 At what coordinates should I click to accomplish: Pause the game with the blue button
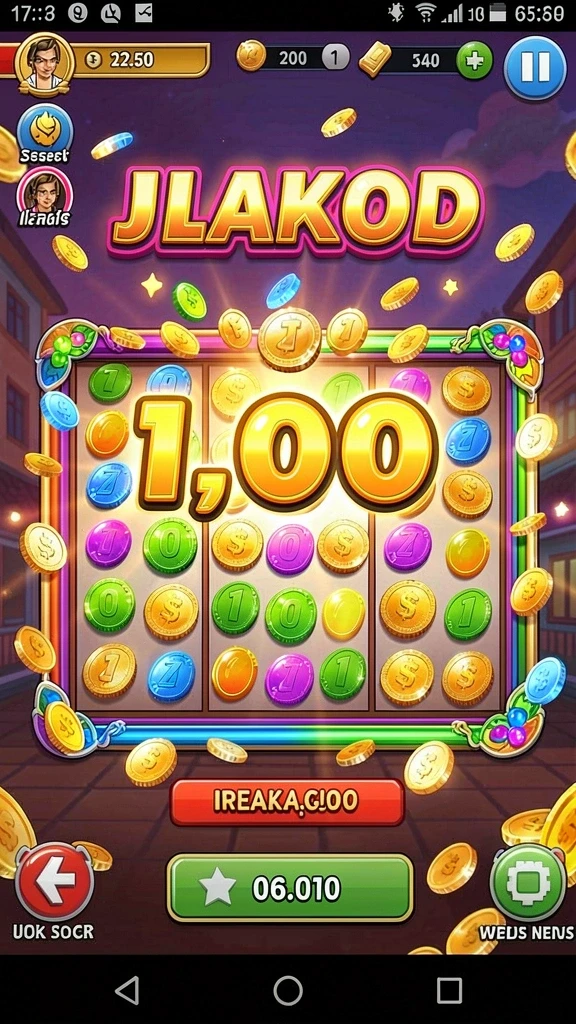coord(535,67)
